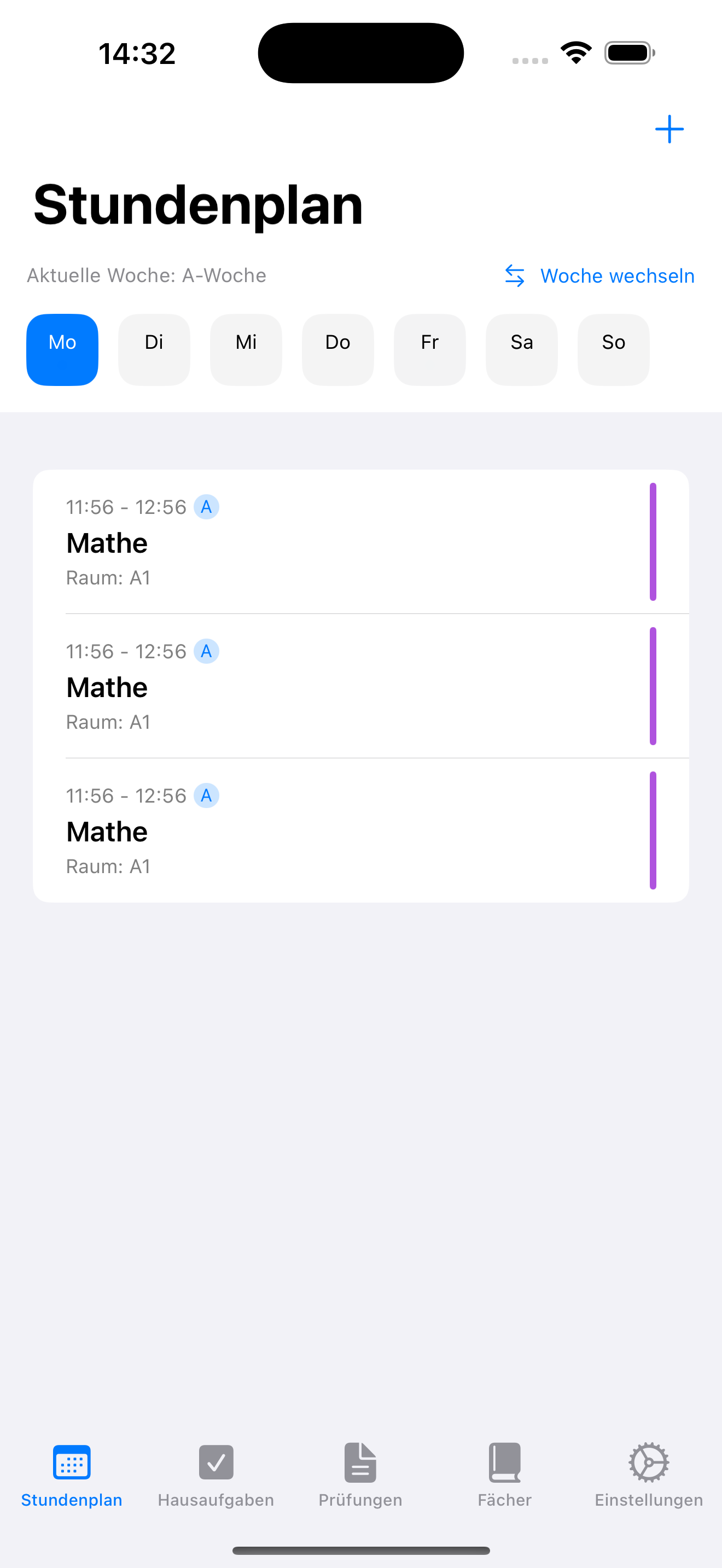Switch to Saturday via the Sa button

click(521, 349)
